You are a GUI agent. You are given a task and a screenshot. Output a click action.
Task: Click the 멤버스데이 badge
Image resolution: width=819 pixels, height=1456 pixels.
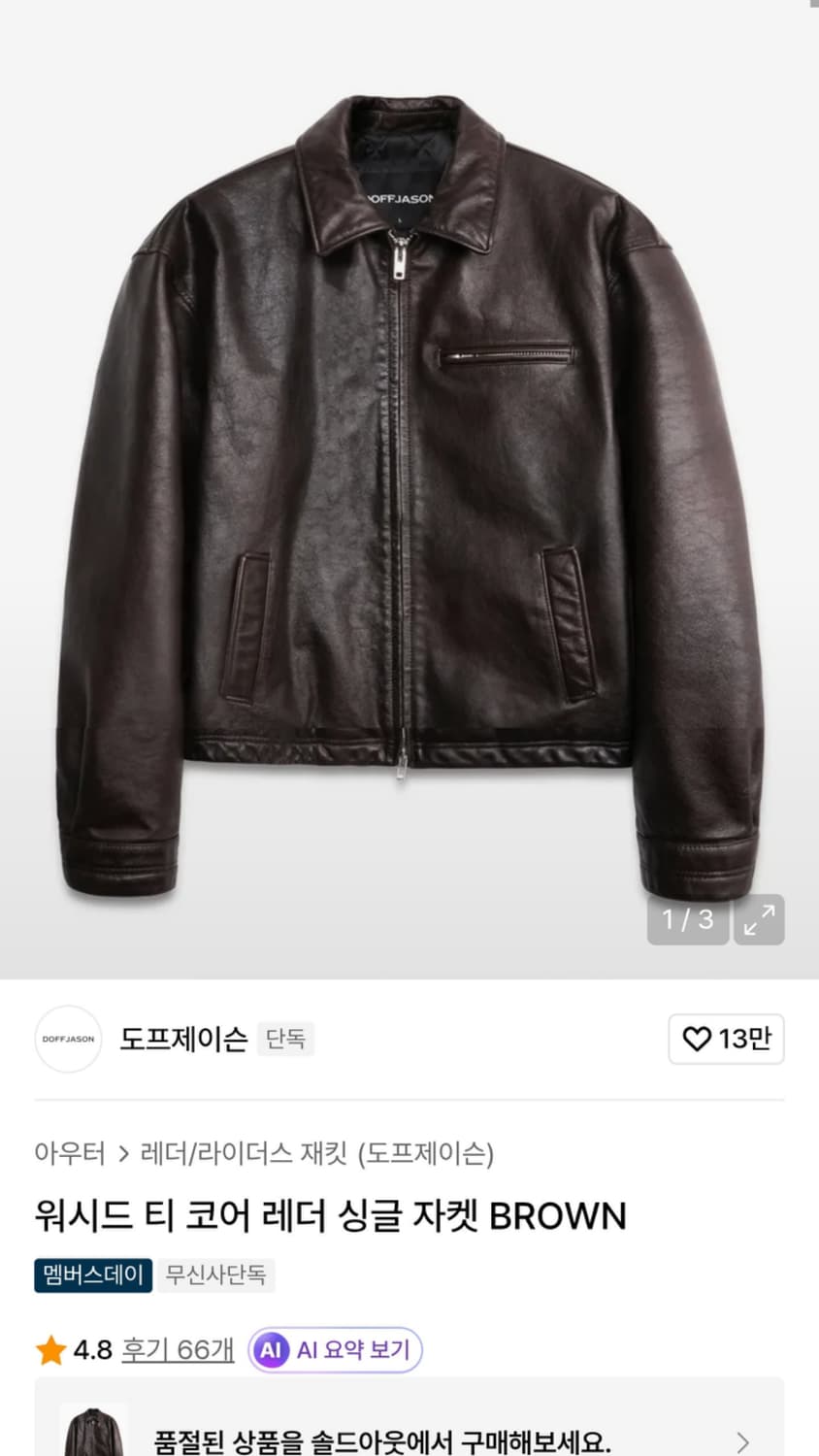pos(92,1275)
